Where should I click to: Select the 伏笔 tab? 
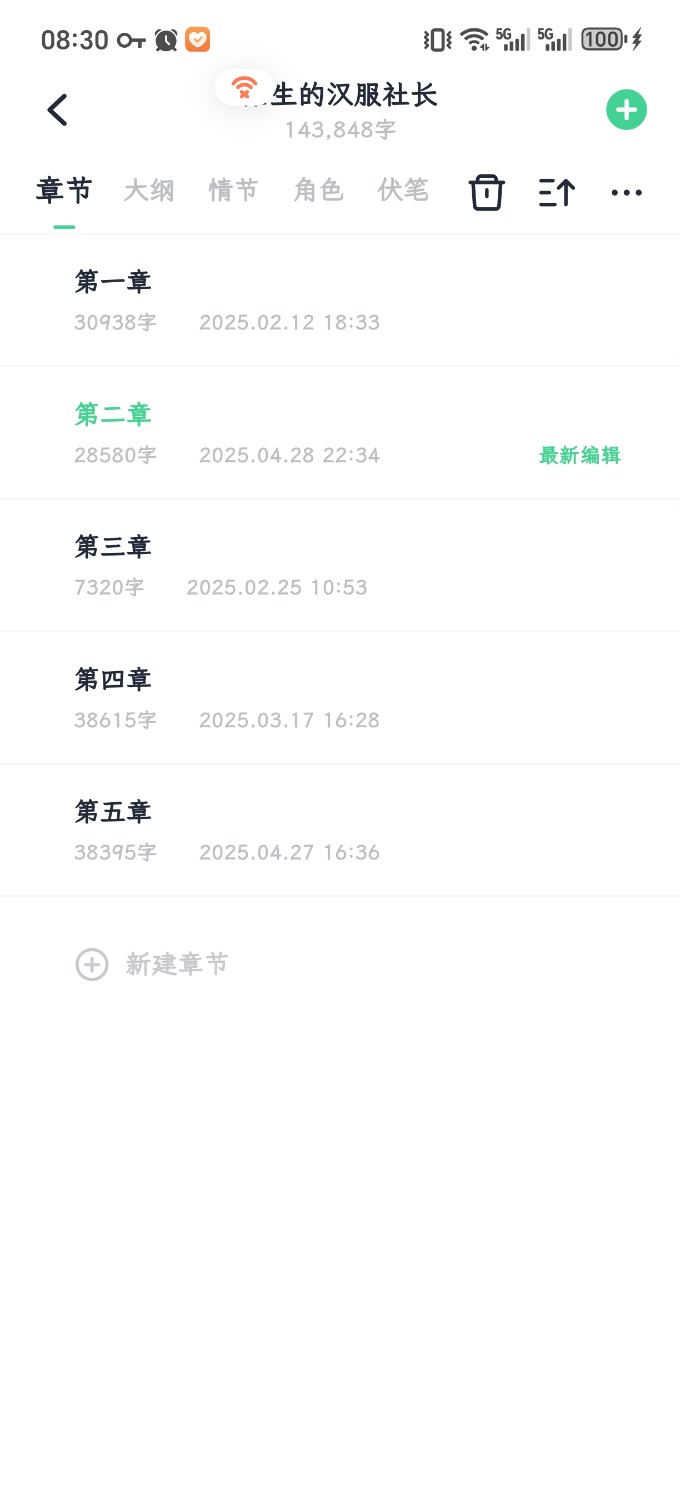point(403,190)
